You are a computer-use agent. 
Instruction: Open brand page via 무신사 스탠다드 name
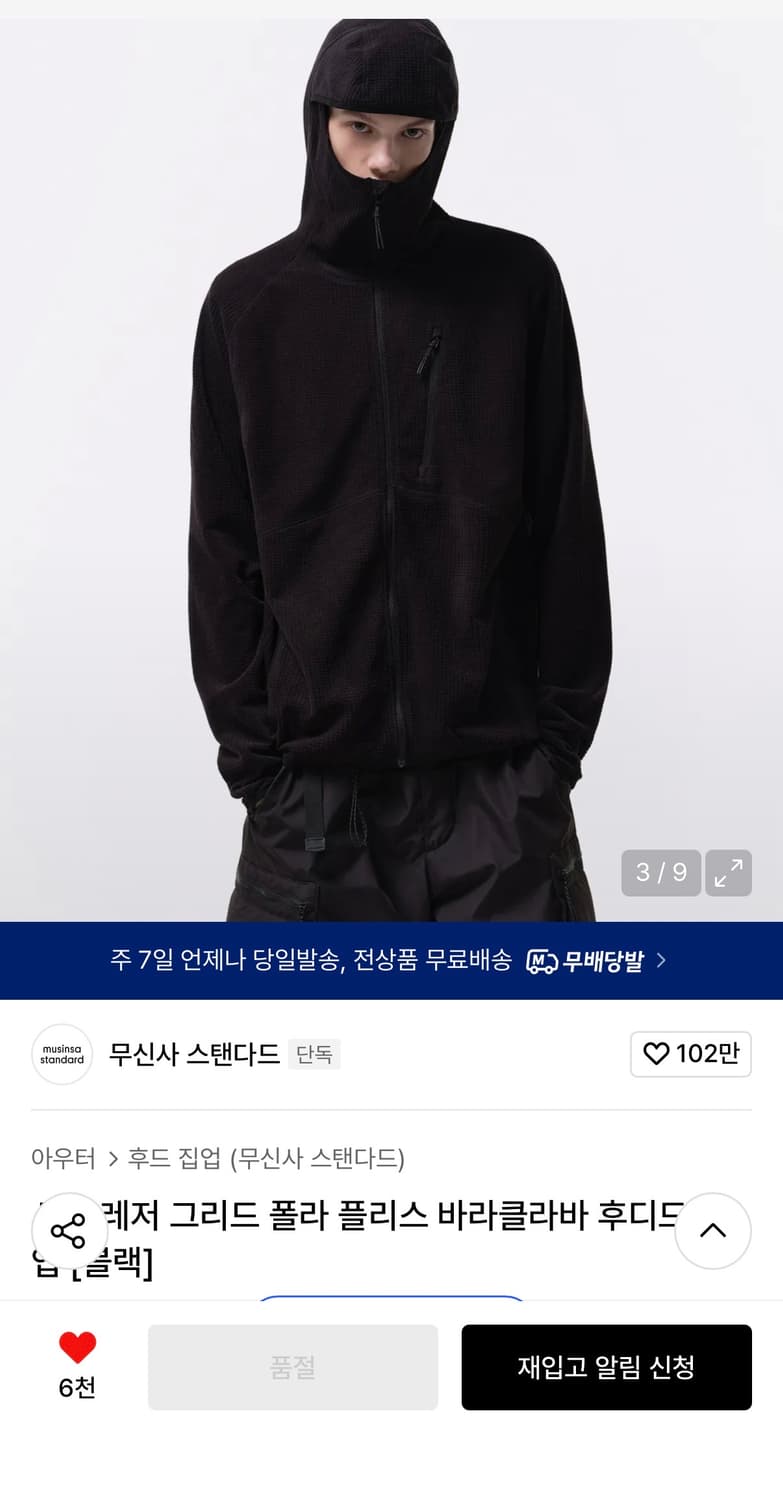pyautogui.click(x=194, y=1054)
